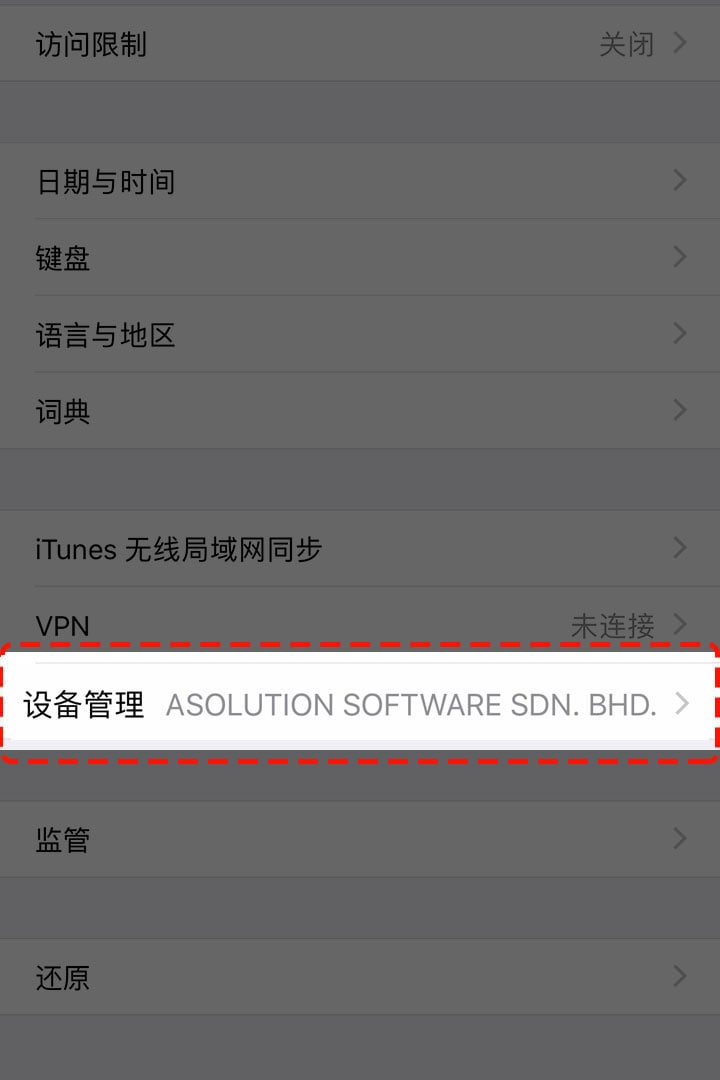Tap the chevron next to 语言与地区
The image size is (720, 1080).
683,335
